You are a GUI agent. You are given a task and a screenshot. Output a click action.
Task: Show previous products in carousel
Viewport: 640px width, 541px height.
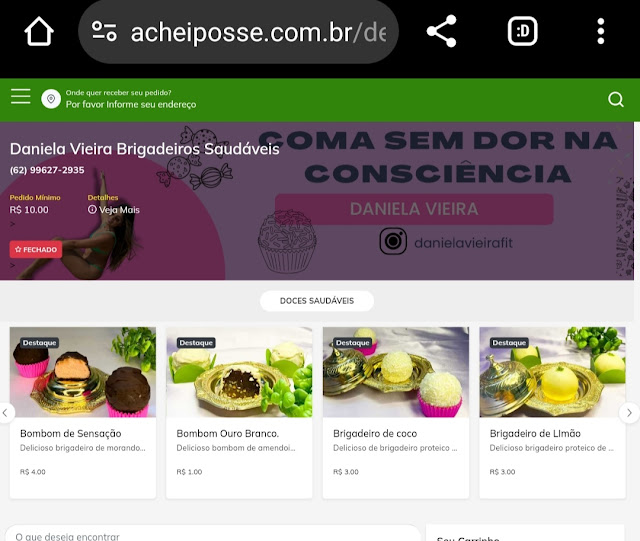click(6, 412)
